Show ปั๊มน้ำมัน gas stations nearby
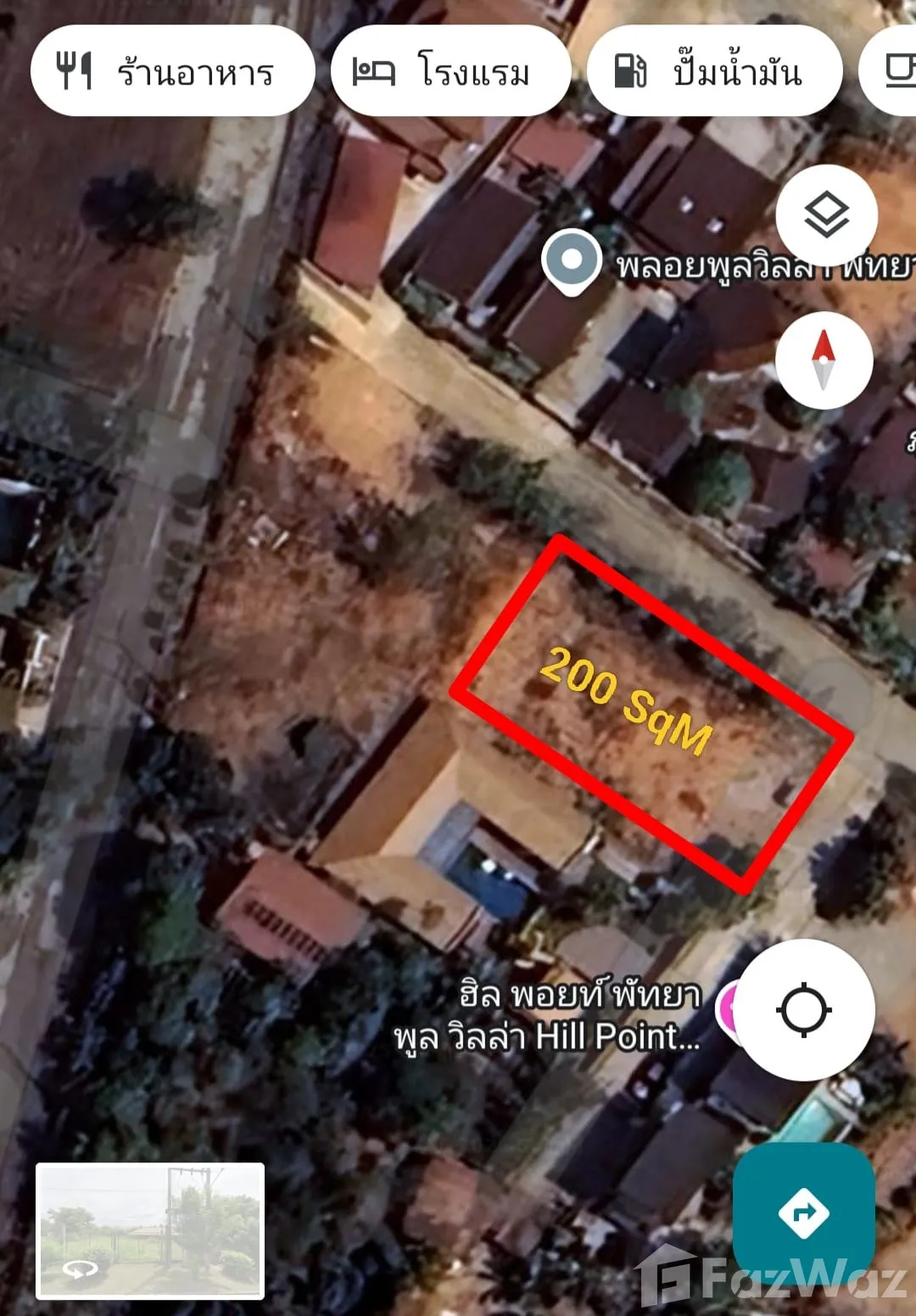 (714, 71)
